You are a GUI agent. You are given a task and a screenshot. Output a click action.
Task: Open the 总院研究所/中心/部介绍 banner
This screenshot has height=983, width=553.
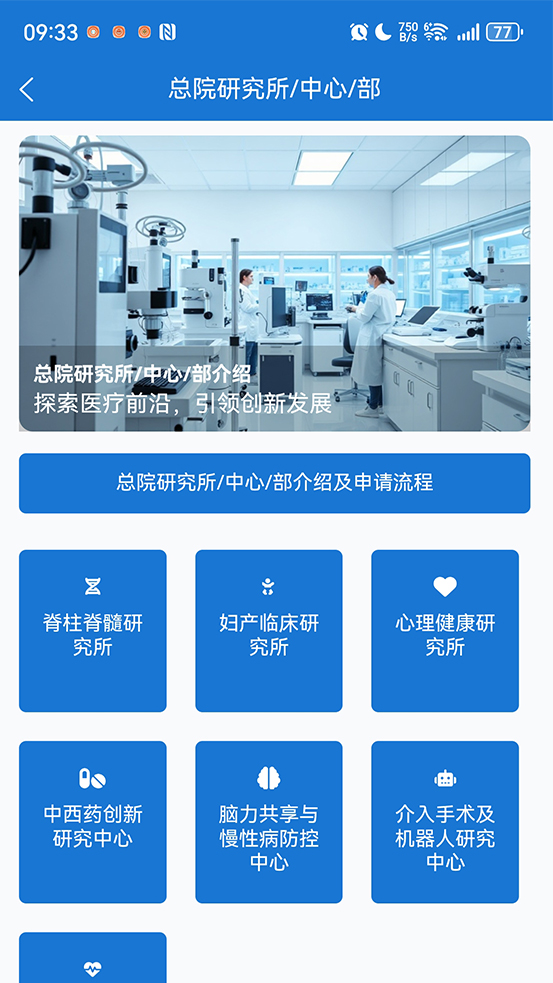[275, 283]
